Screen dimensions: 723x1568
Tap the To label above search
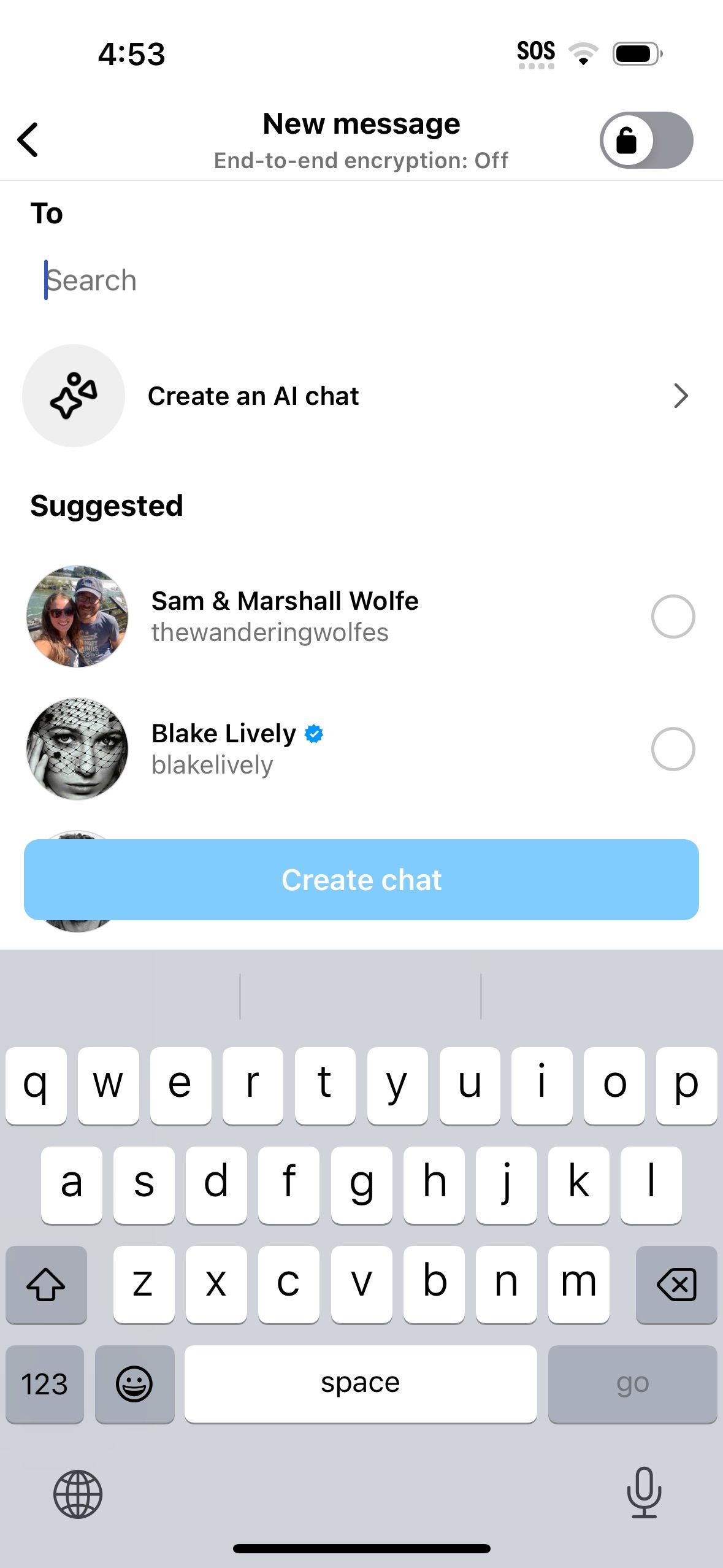(x=46, y=213)
